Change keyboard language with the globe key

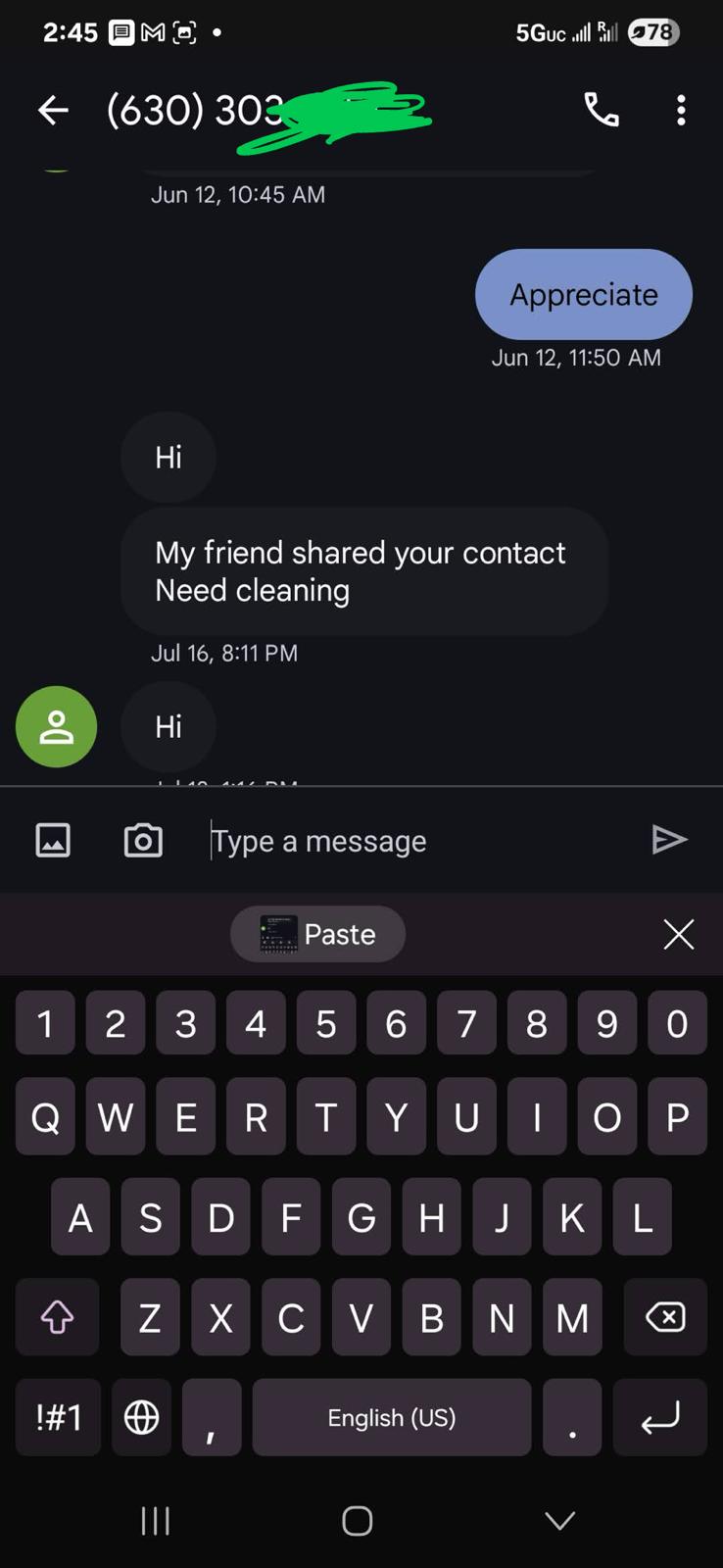click(x=142, y=1417)
